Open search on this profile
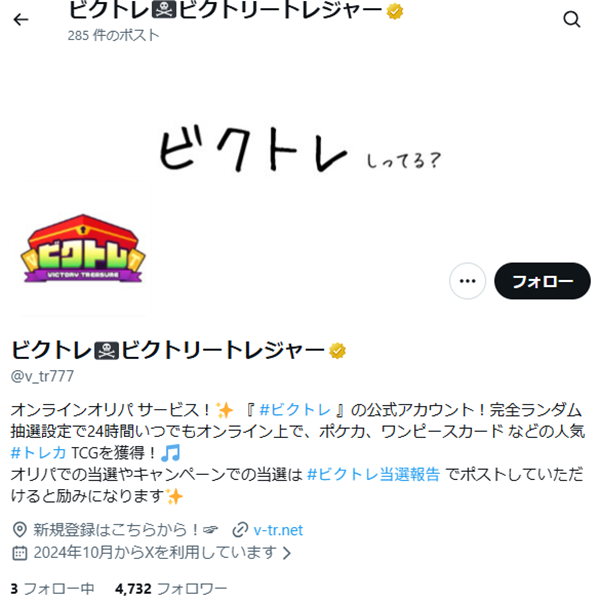Screen dimensions: 600x604 tap(572, 19)
